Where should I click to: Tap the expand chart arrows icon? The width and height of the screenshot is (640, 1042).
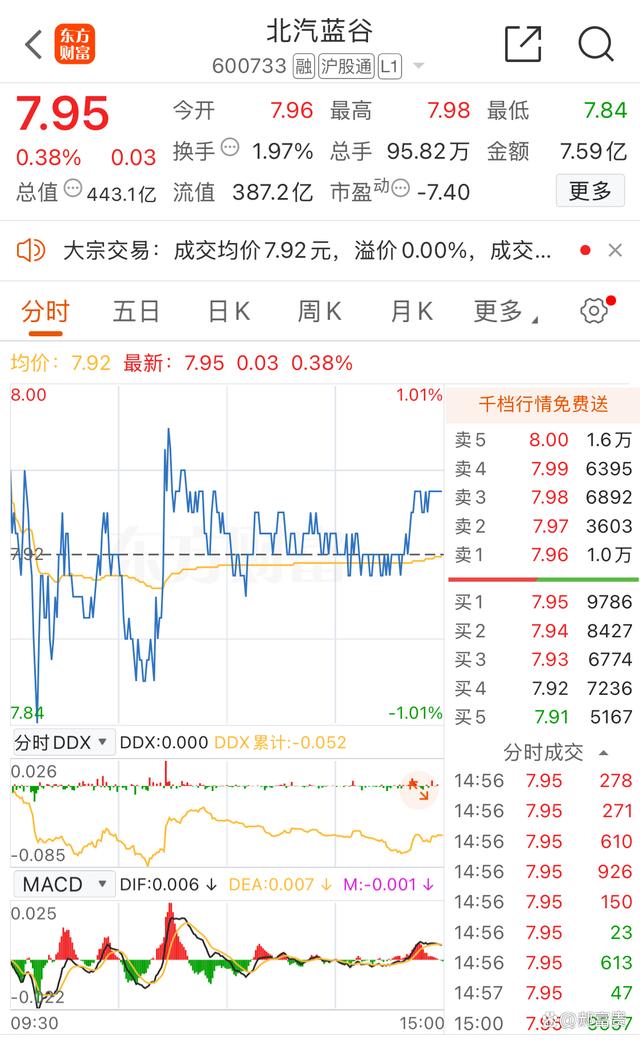tap(419, 789)
